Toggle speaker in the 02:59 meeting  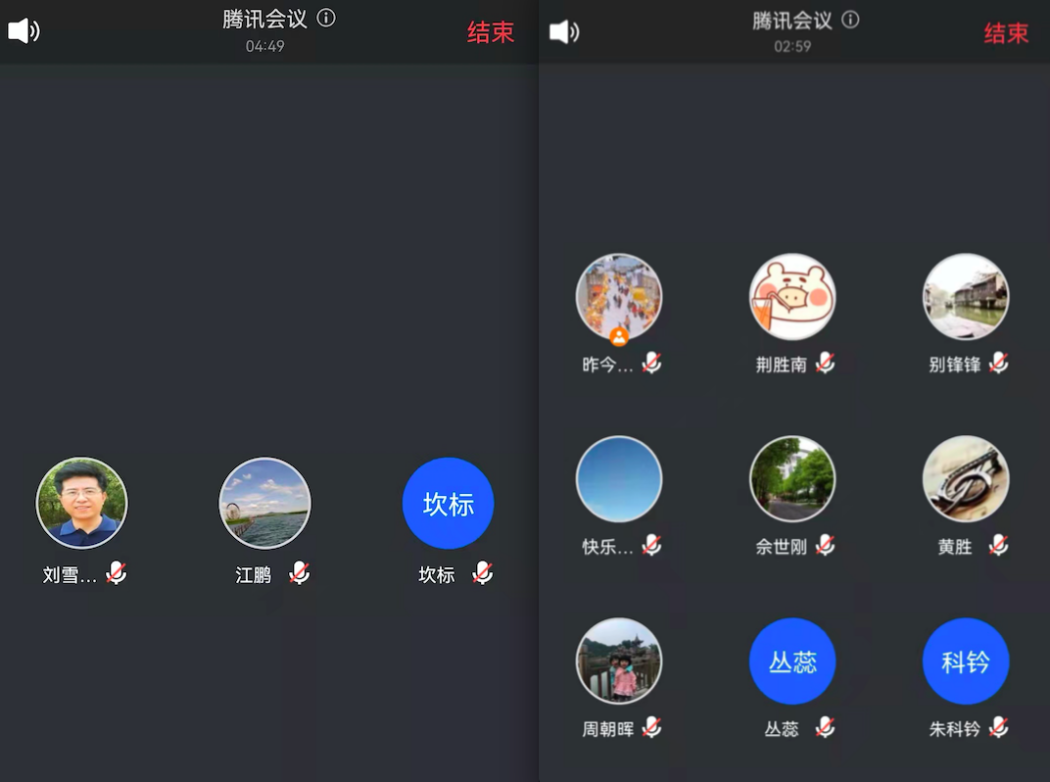[x=564, y=31]
